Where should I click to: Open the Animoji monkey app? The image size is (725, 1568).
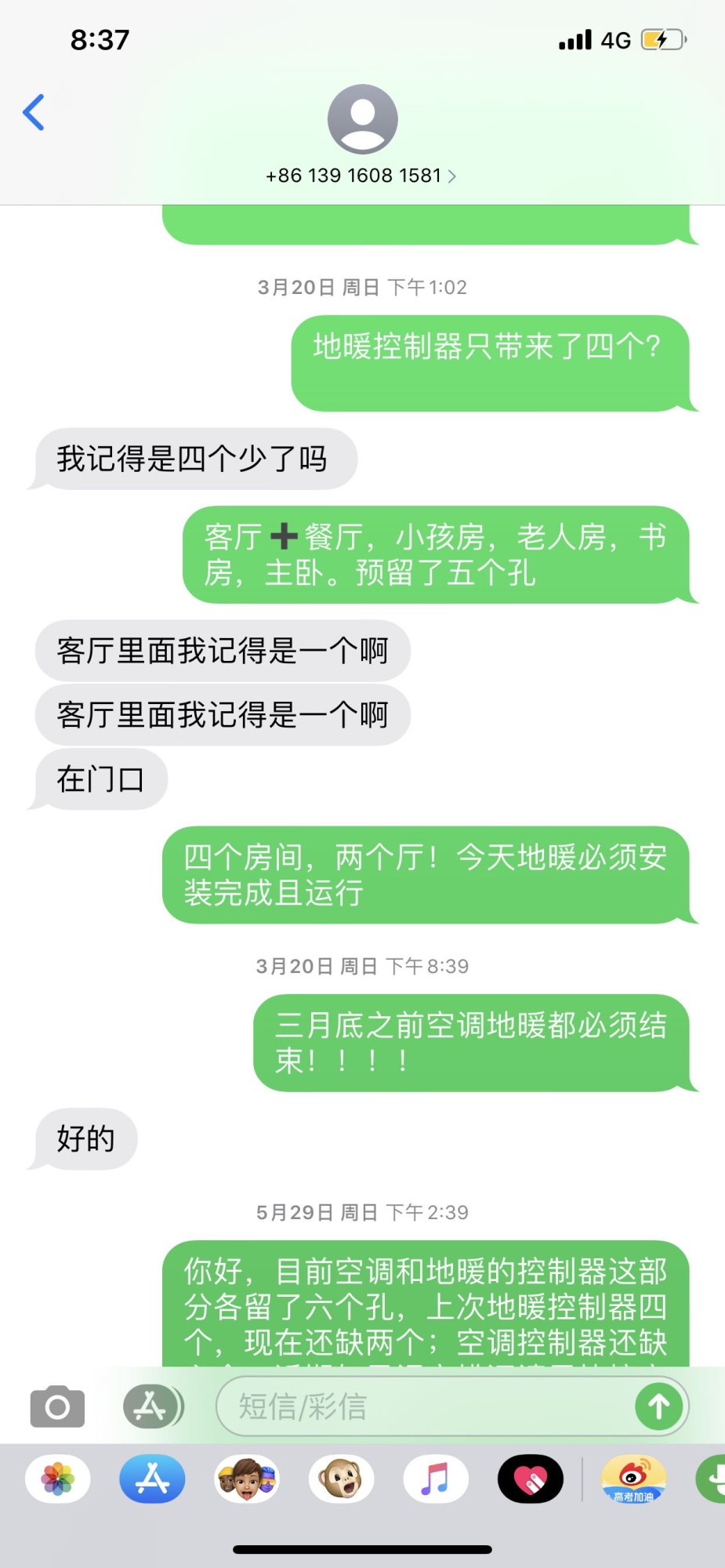[x=341, y=1479]
